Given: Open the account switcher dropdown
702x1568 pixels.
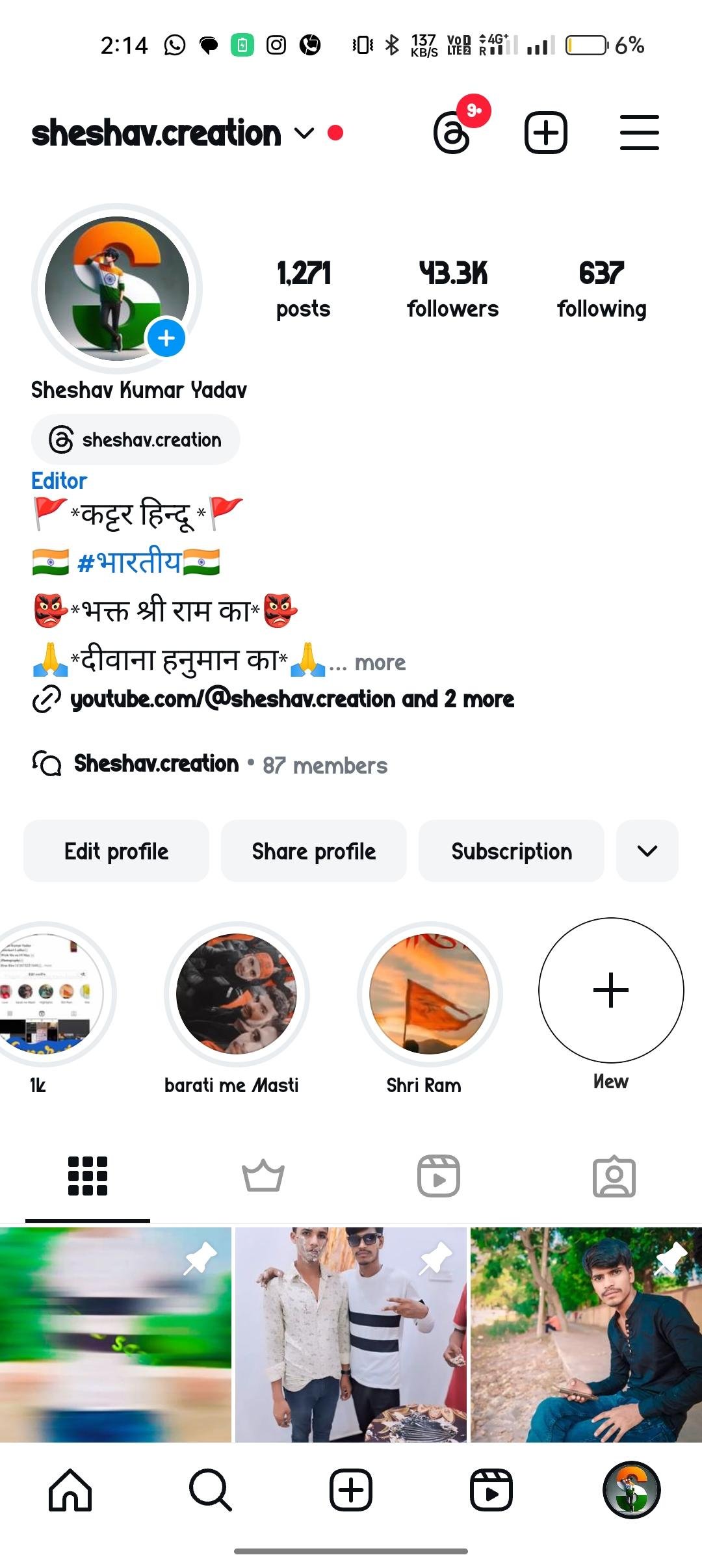Looking at the screenshot, I should pyautogui.click(x=302, y=135).
